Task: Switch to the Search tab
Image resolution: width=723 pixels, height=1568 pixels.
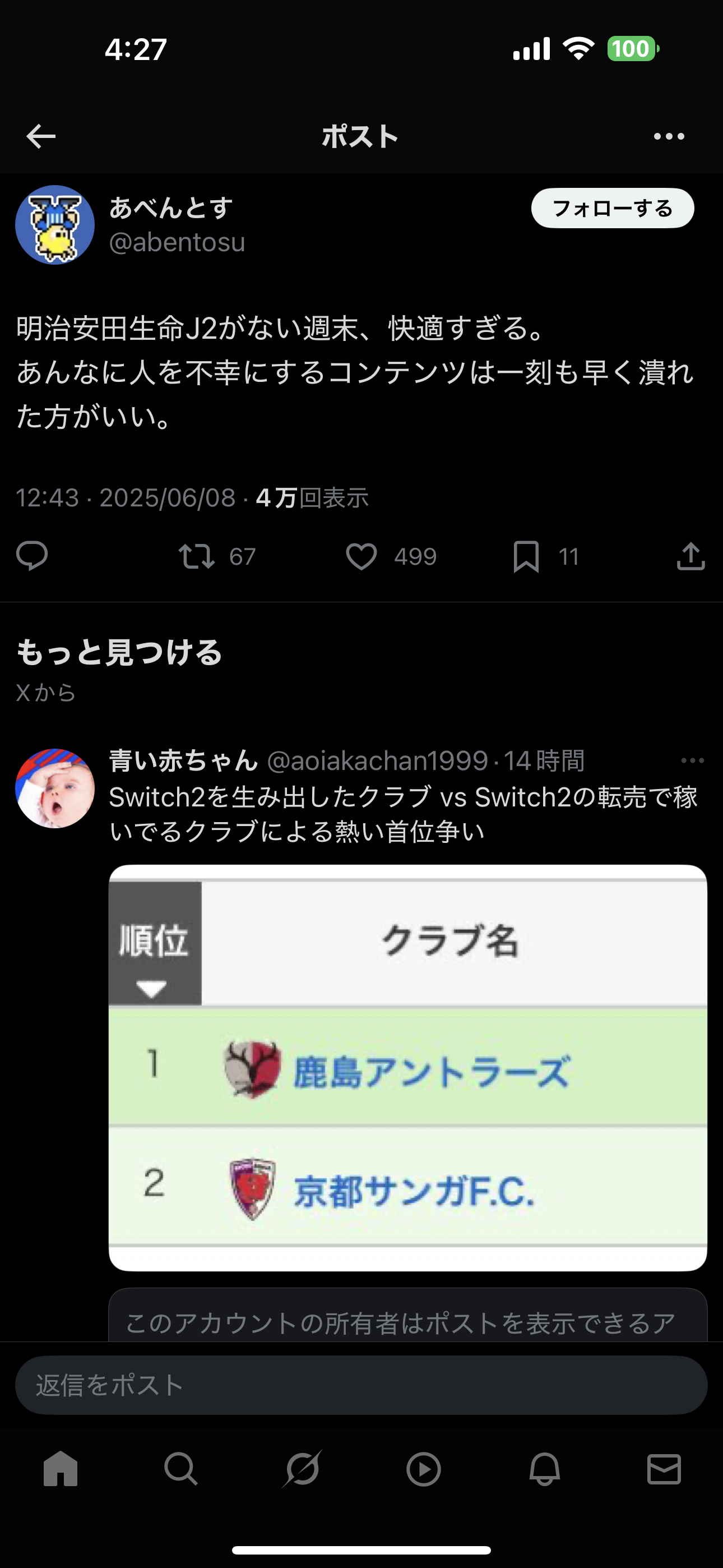Action: click(180, 1469)
